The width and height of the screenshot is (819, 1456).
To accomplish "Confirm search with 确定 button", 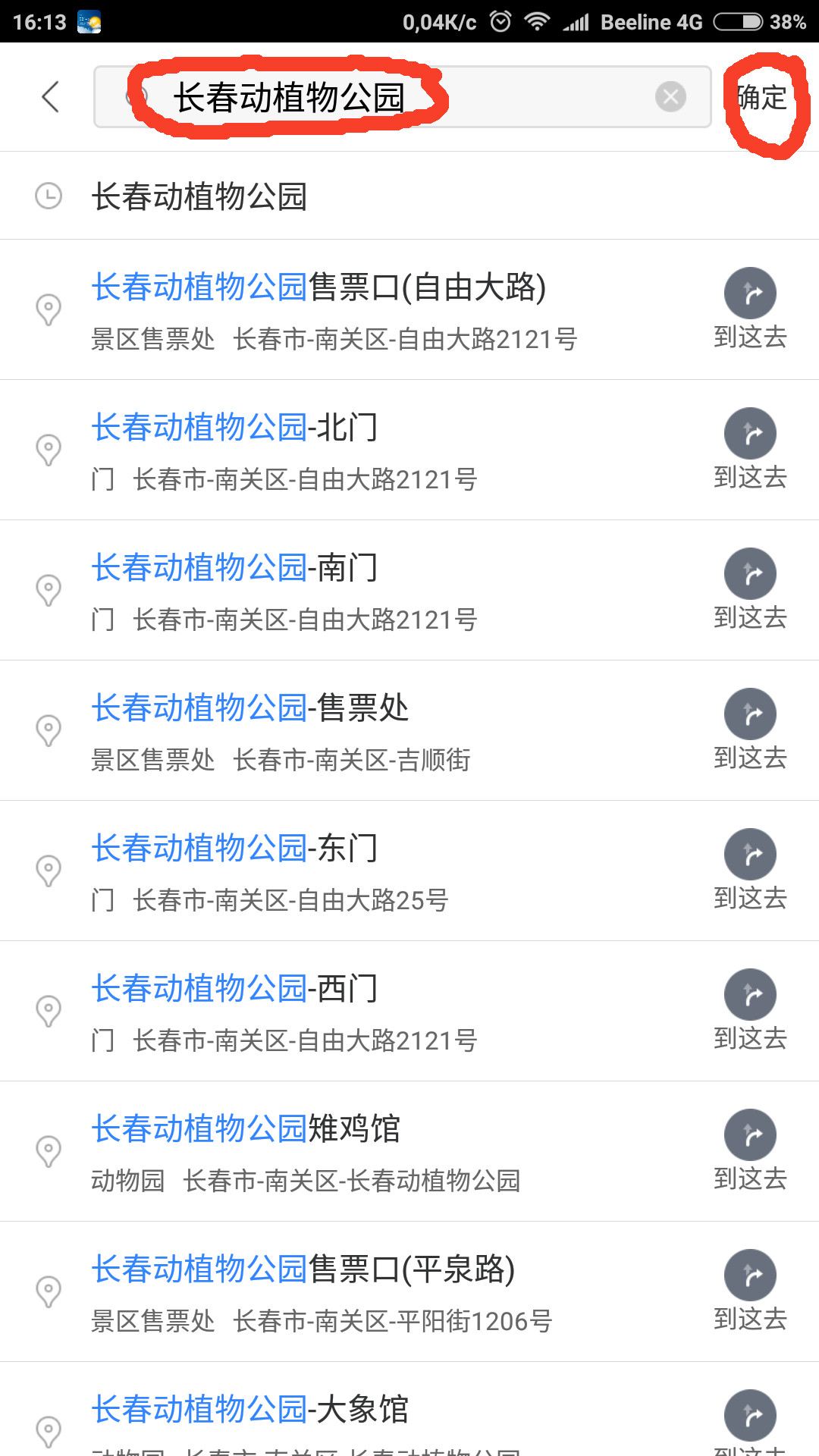I will coord(762,98).
